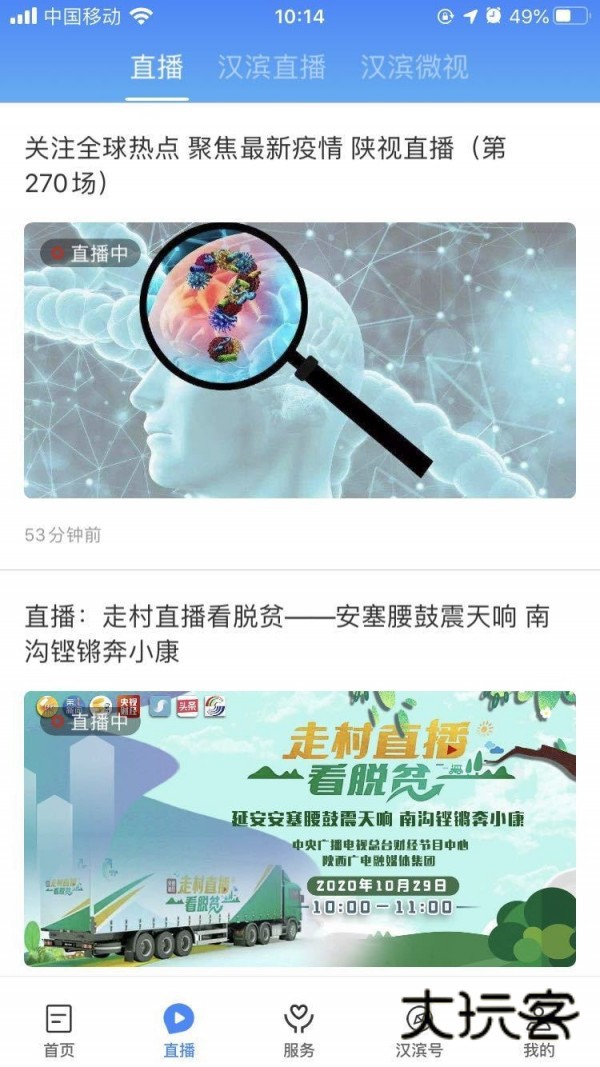Open the 服务 bottom tab

299,1030
